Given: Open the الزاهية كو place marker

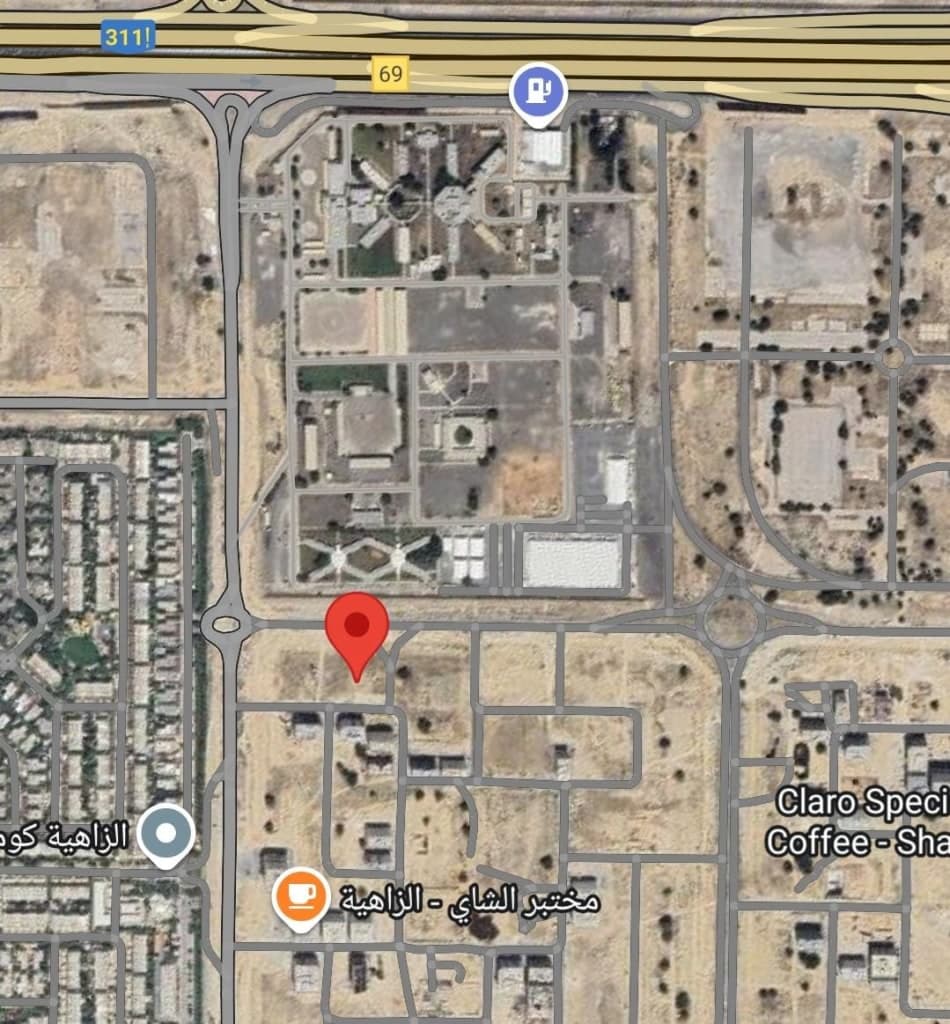Looking at the screenshot, I should 167,833.
